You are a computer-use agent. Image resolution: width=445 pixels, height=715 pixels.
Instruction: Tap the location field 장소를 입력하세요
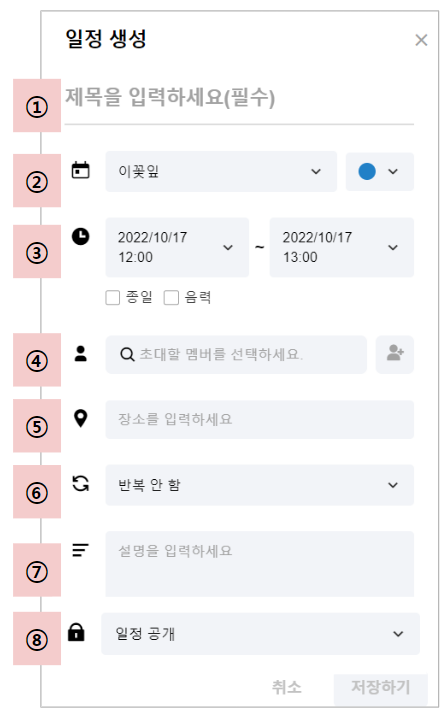point(259,420)
